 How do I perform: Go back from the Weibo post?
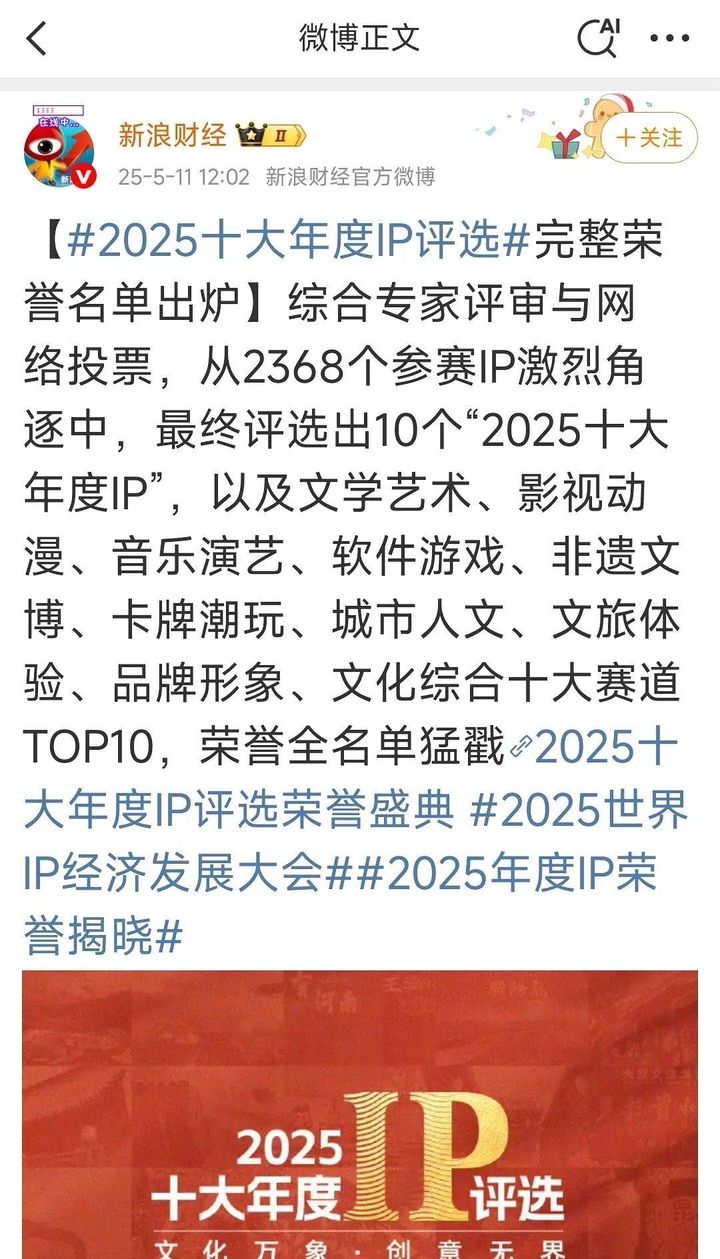[37, 39]
